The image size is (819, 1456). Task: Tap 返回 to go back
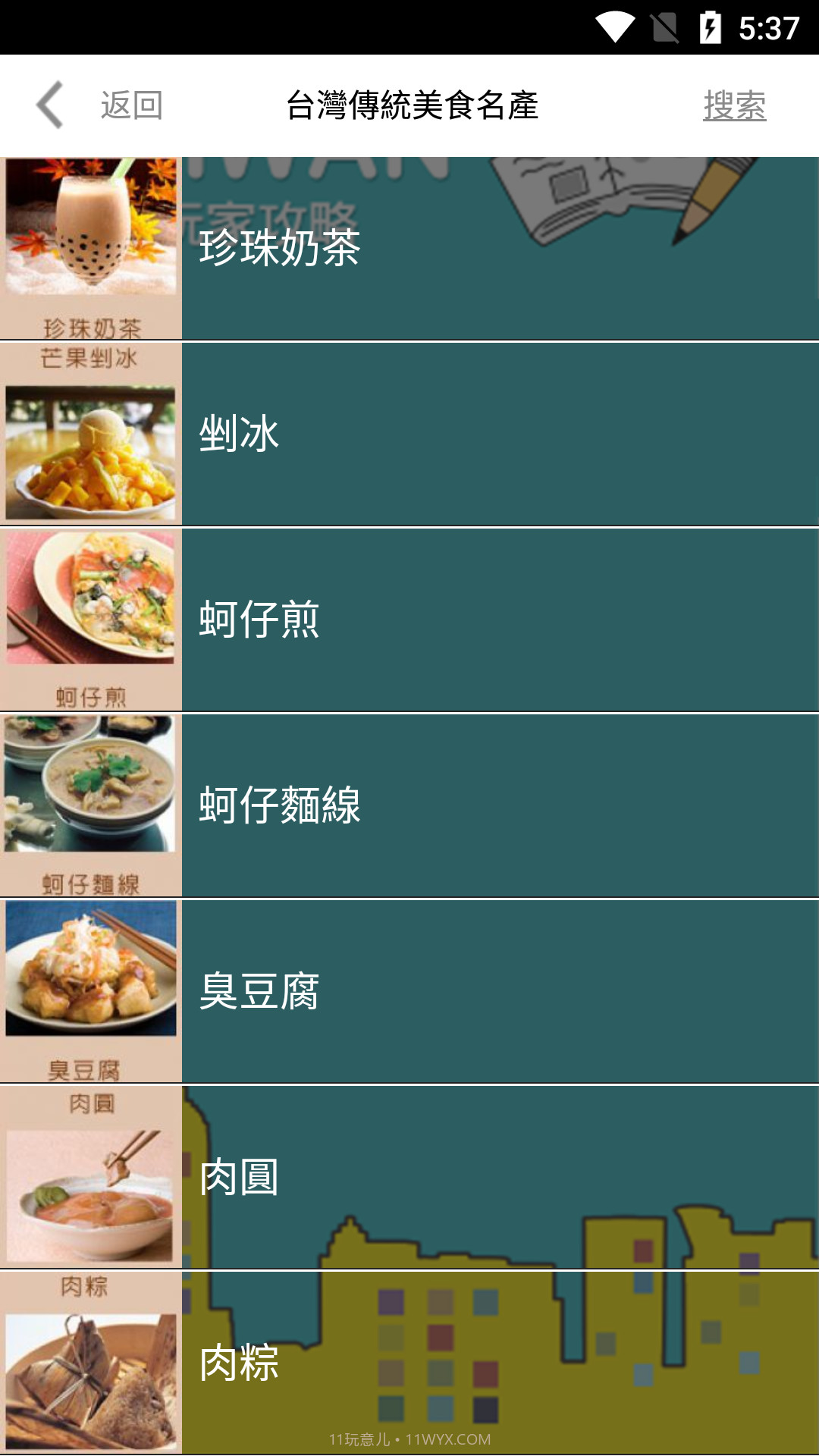tap(130, 106)
